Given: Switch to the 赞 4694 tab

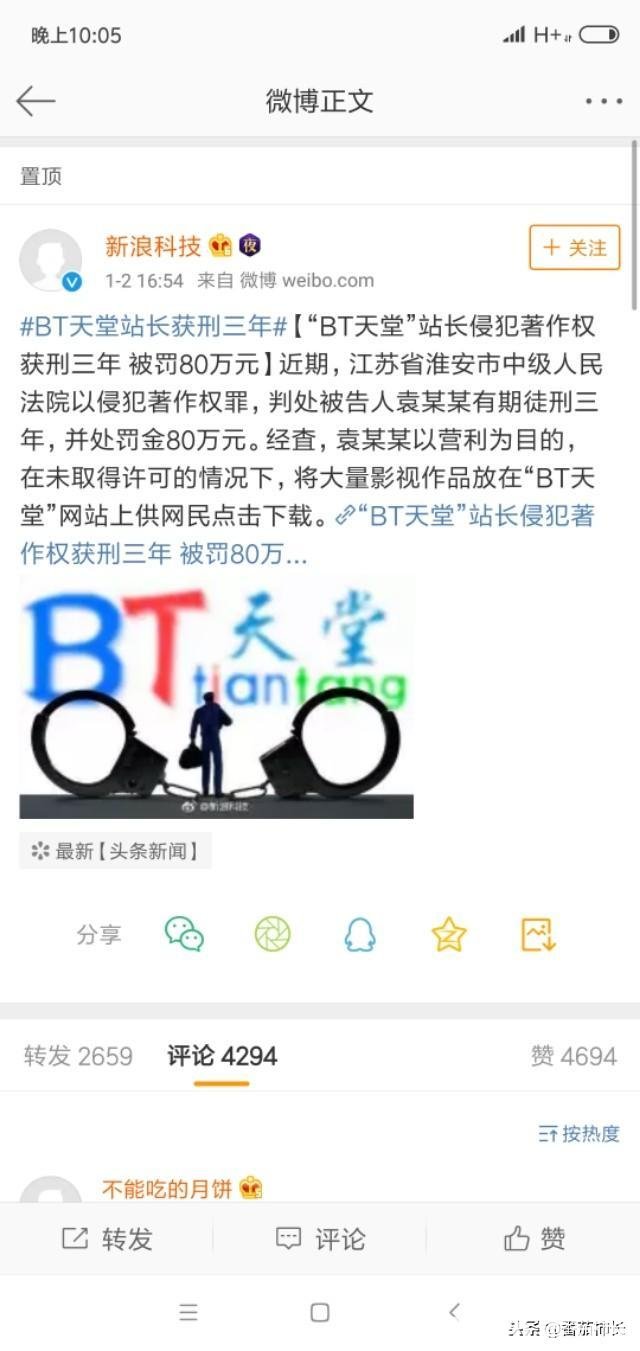Looking at the screenshot, I should pyautogui.click(x=574, y=1056).
